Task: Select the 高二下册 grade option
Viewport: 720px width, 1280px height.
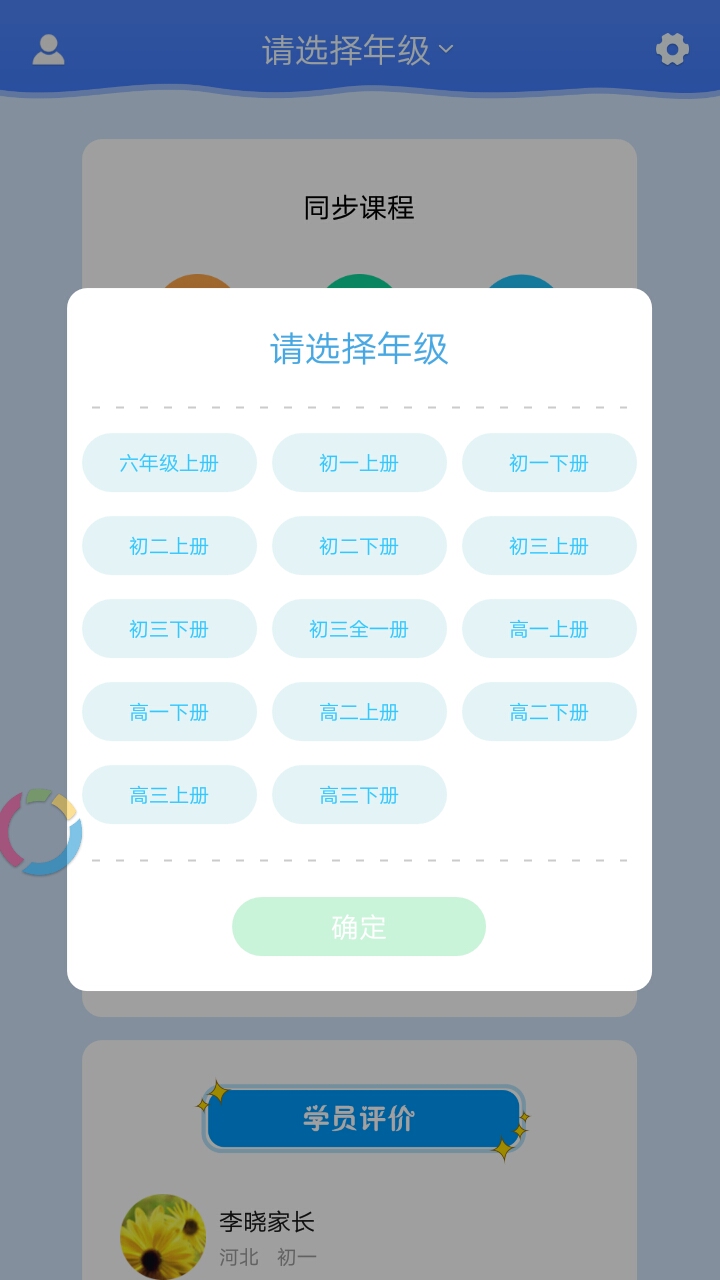Action: click(x=549, y=711)
